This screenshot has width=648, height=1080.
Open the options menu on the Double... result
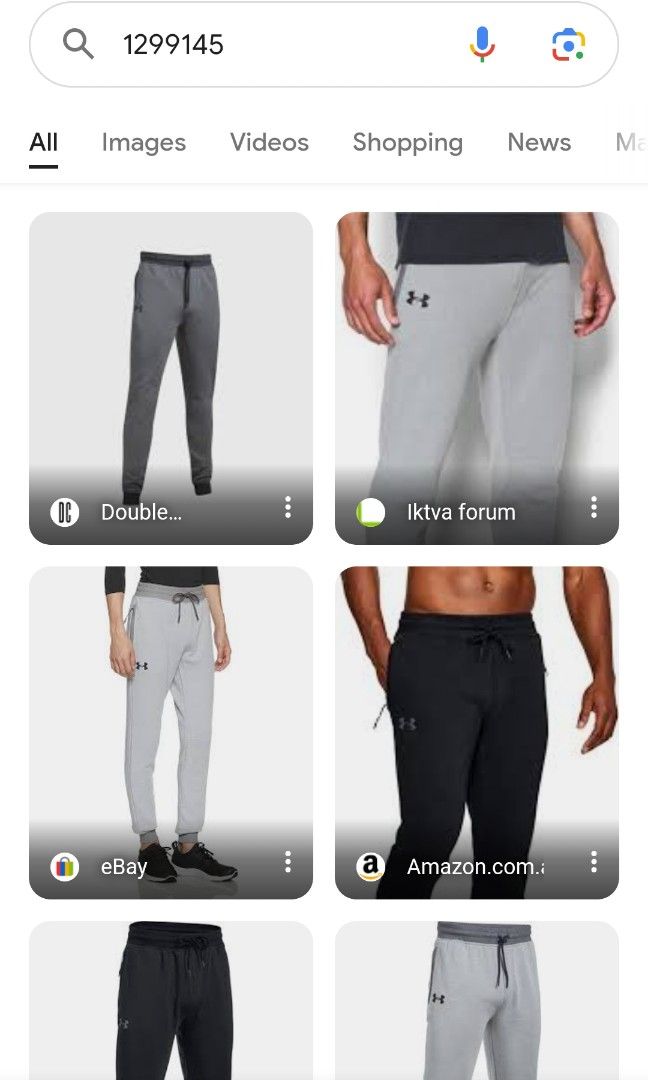288,508
